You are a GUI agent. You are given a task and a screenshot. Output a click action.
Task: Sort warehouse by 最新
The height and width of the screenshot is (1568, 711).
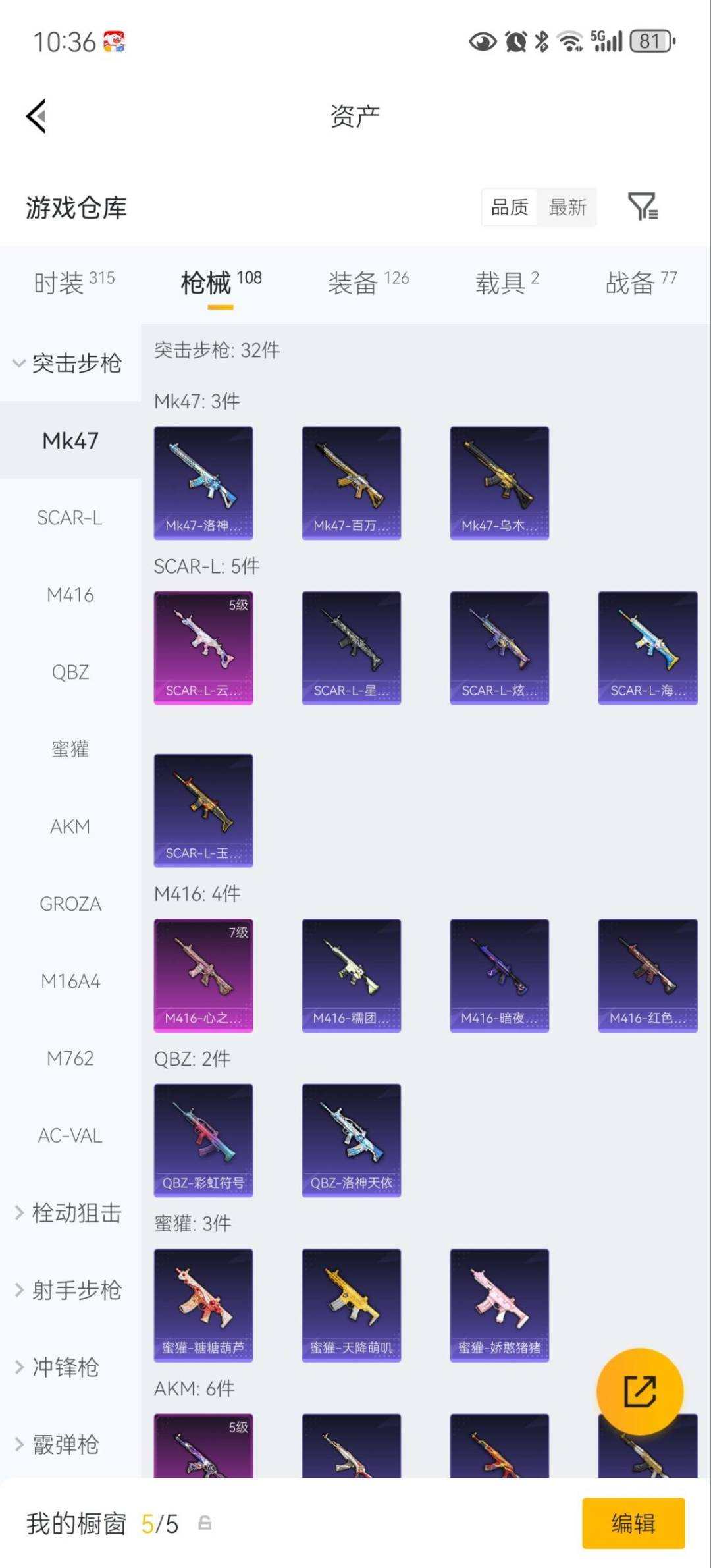tap(567, 207)
